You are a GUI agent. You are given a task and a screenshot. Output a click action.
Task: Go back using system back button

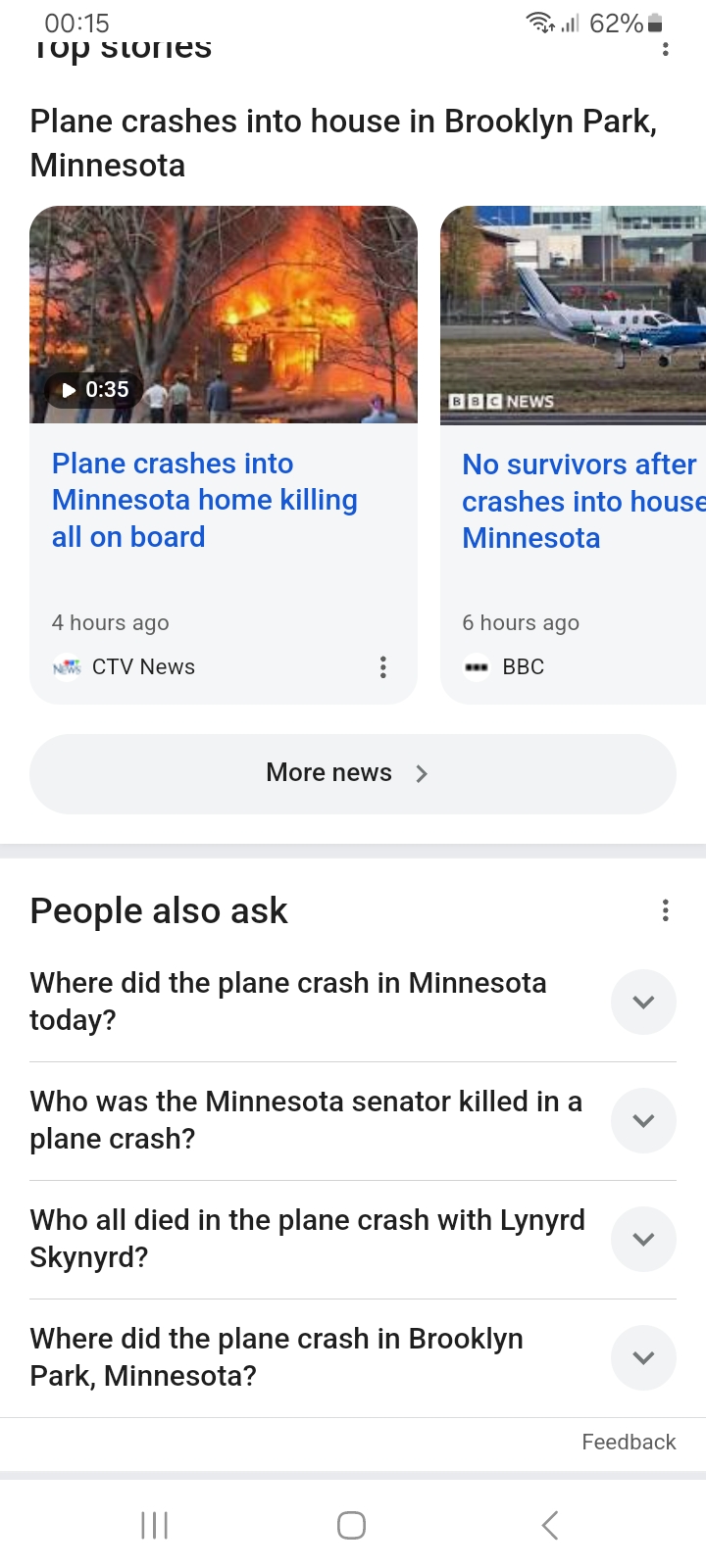tap(550, 1525)
